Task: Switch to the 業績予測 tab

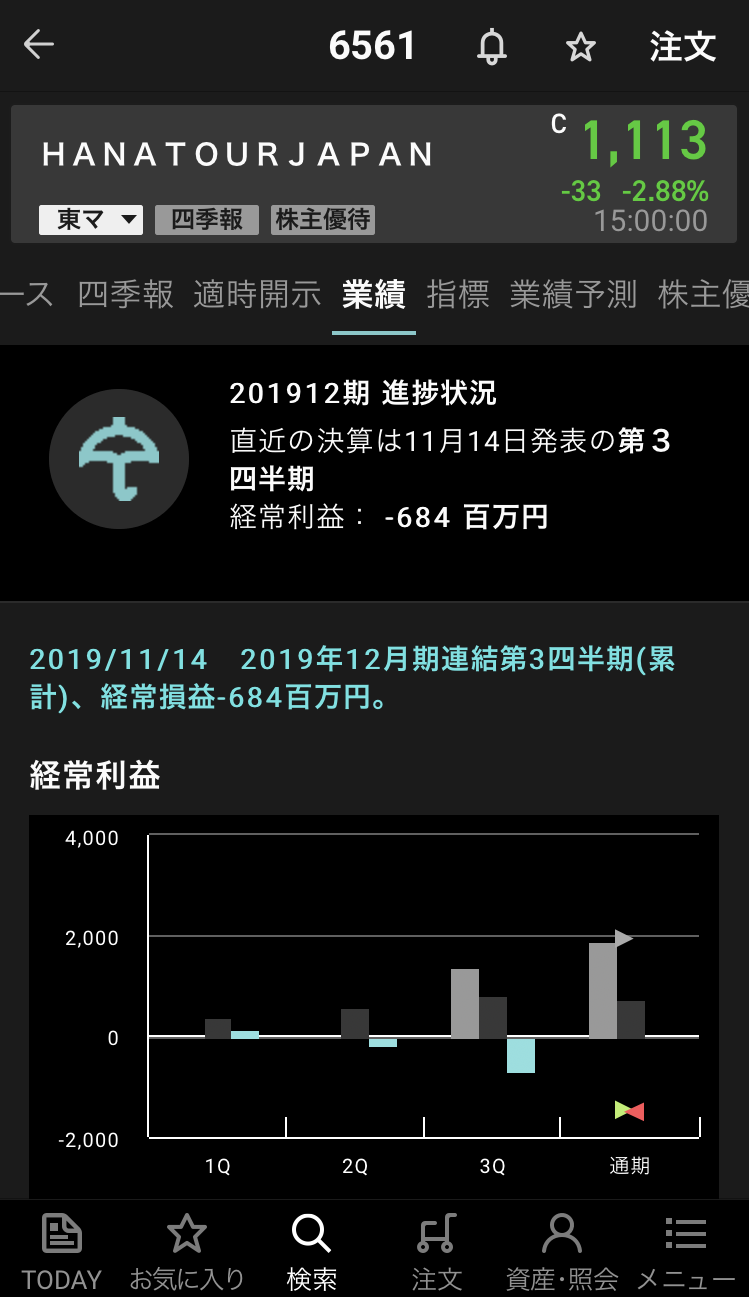Action: click(x=573, y=295)
